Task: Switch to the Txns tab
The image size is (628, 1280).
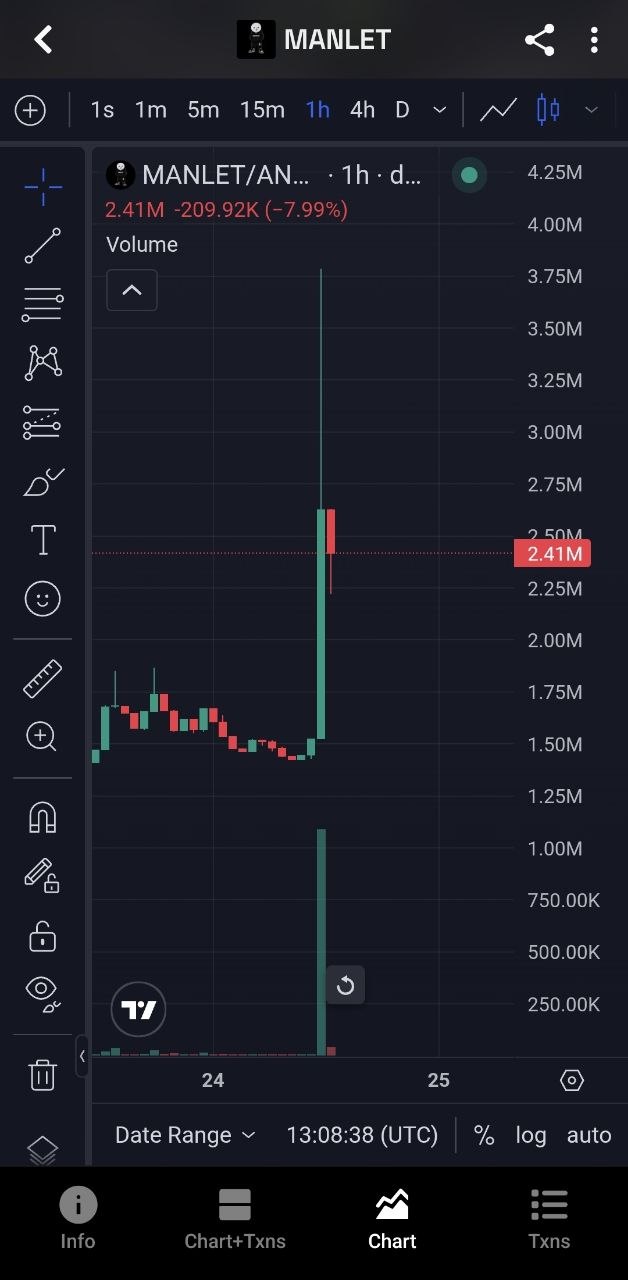Action: (x=549, y=1220)
